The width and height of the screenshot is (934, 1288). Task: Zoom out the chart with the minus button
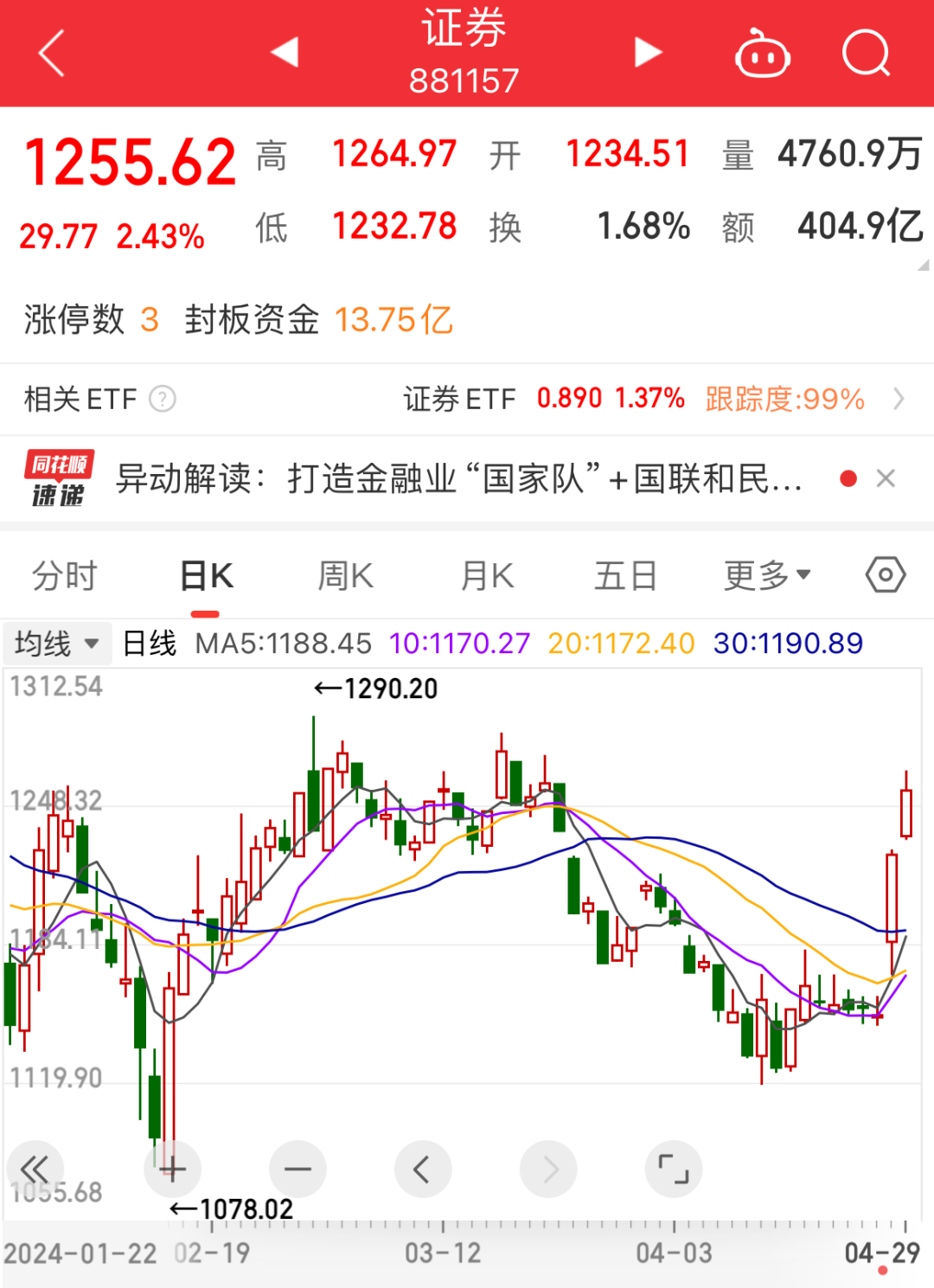297,1170
